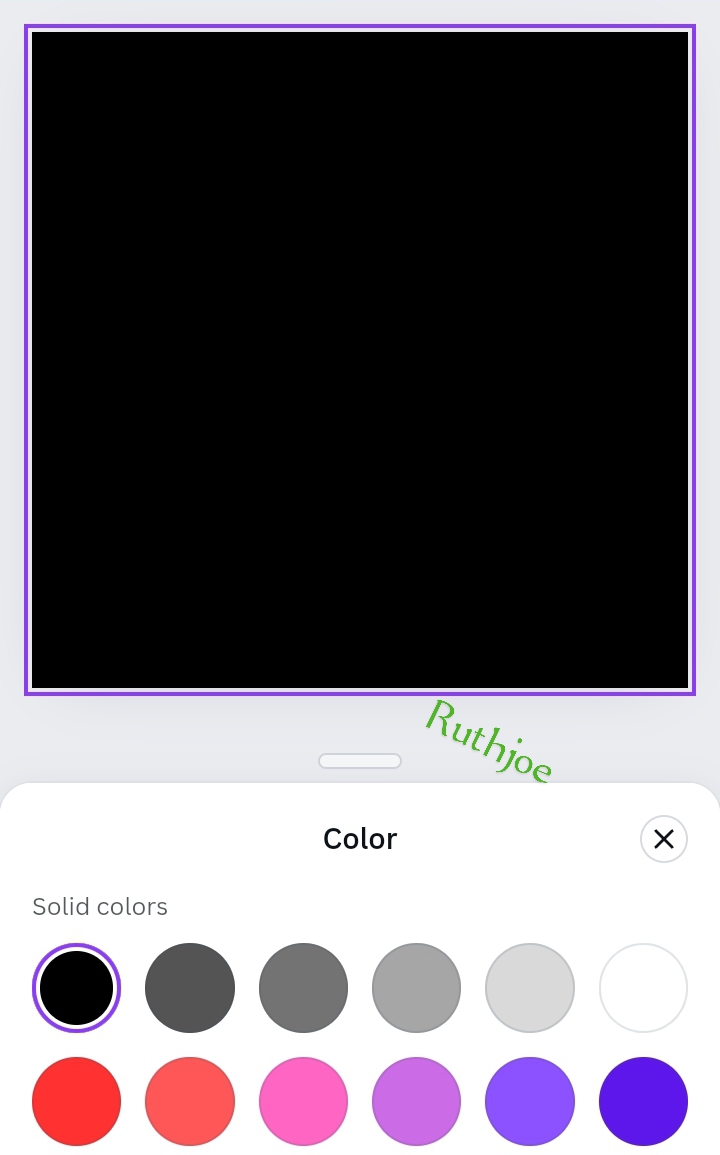Choose the lilac purple swatch
Screen dimensions: 720x1155
point(416,1101)
